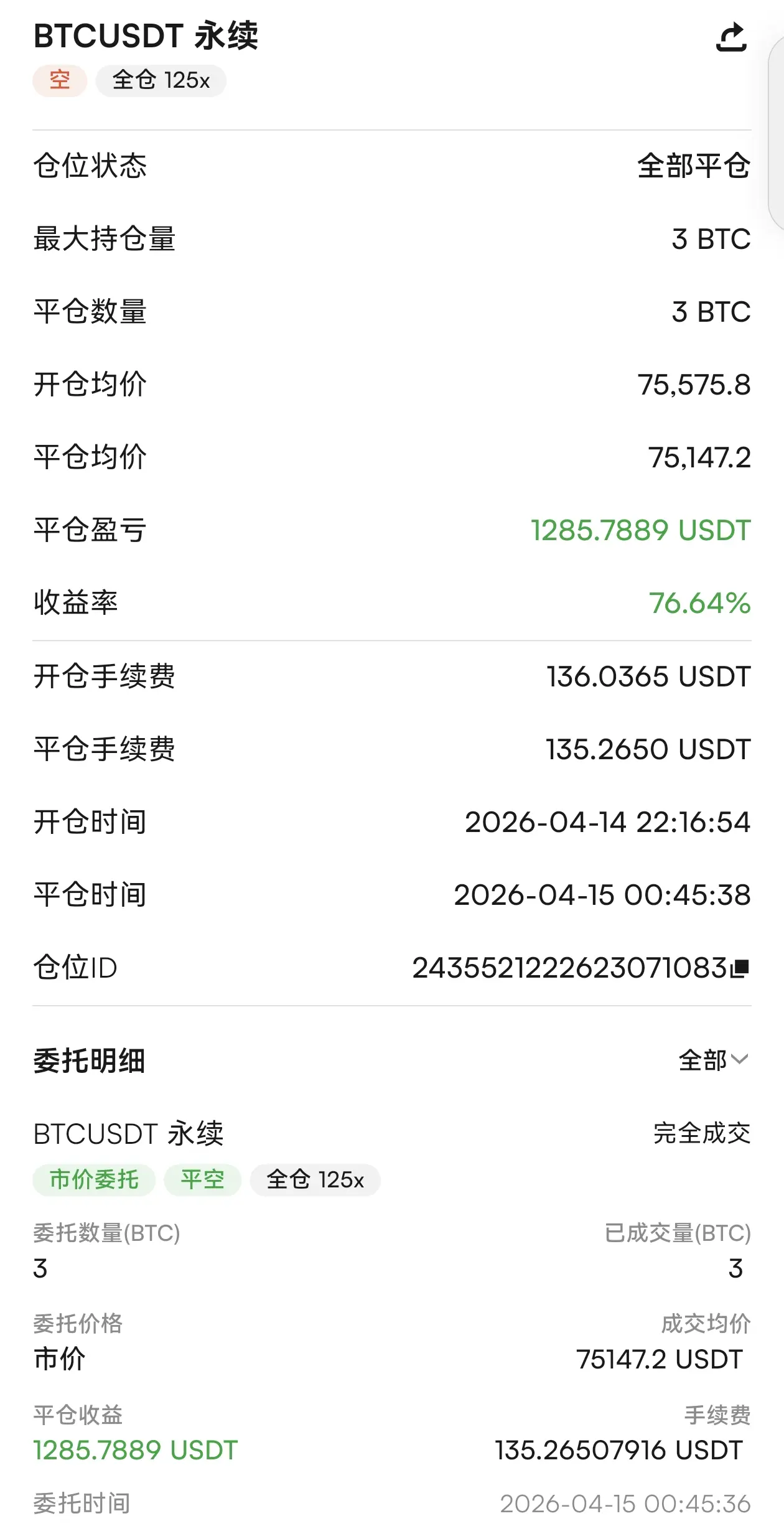Expand the 全部 order filter dropdown
The width and height of the screenshot is (784, 1539).
pyautogui.click(x=713, y=1060)
